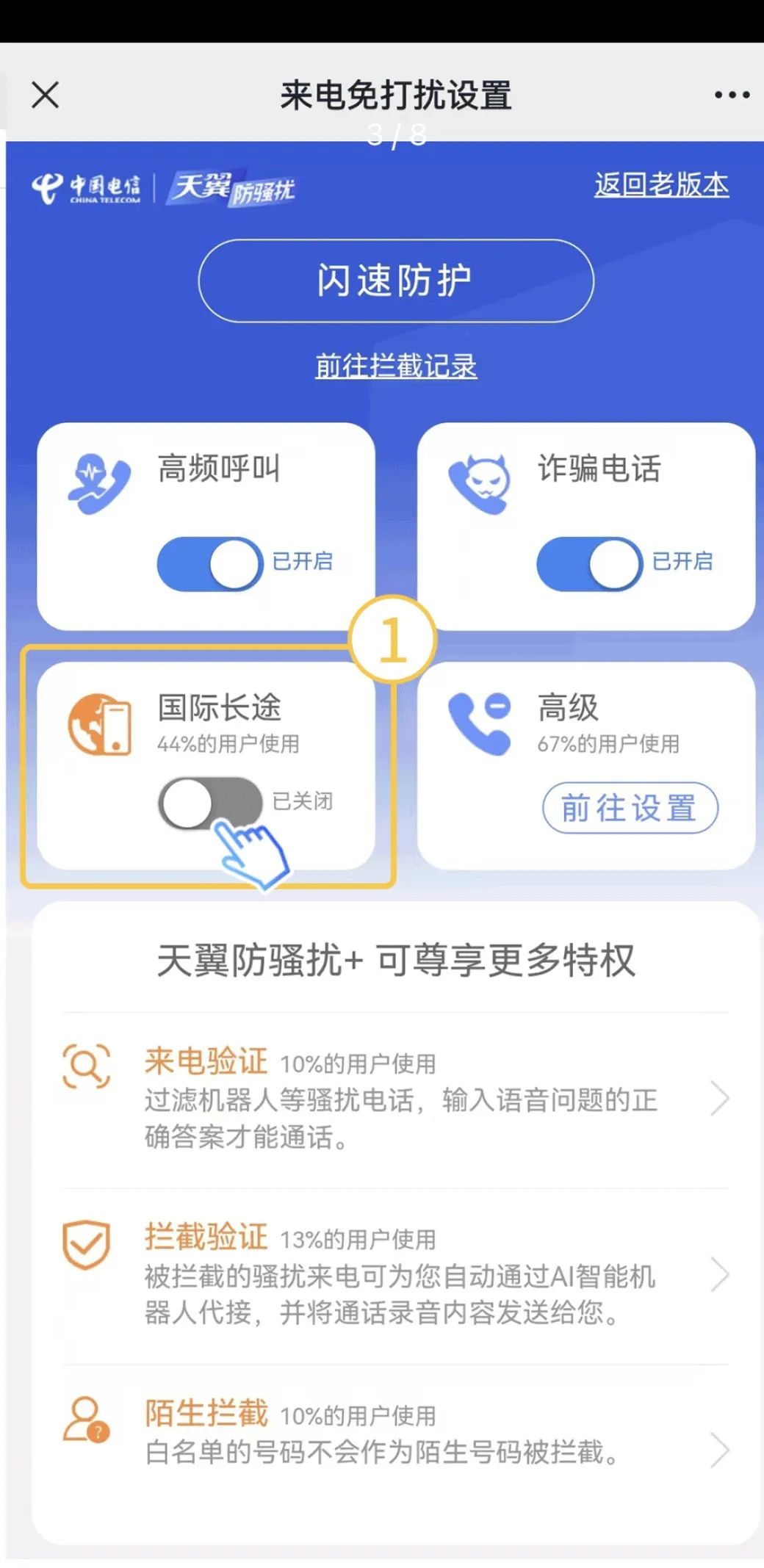764x1568 pixels.
Task: Open the 来电验证 feature row
Action: coord(396,1099)
